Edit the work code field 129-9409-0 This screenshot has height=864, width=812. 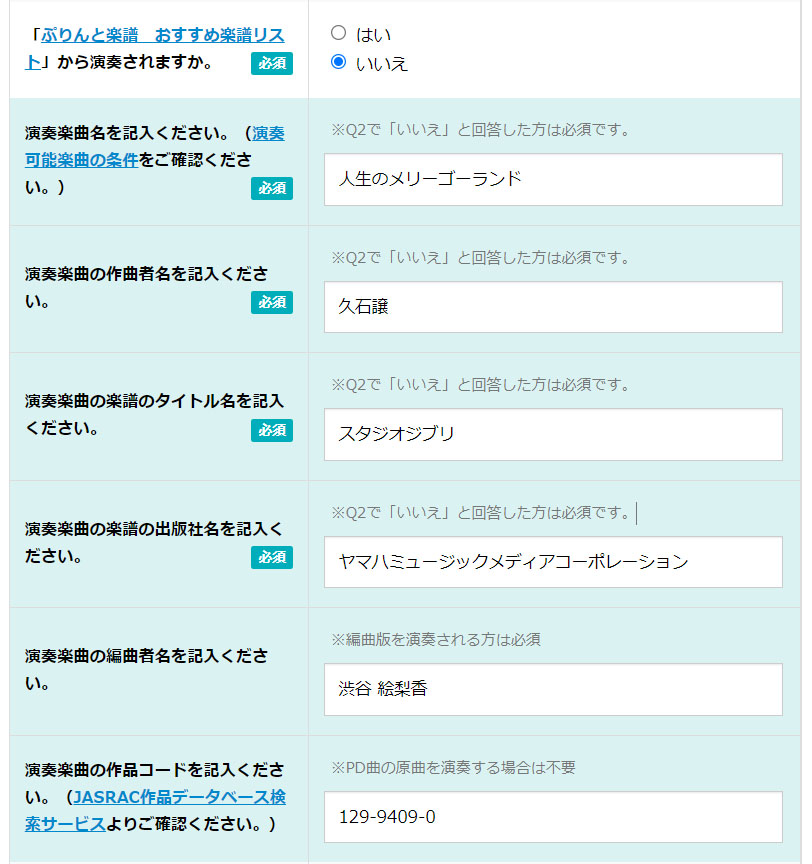pyautogui.click(x=552, y=817)
